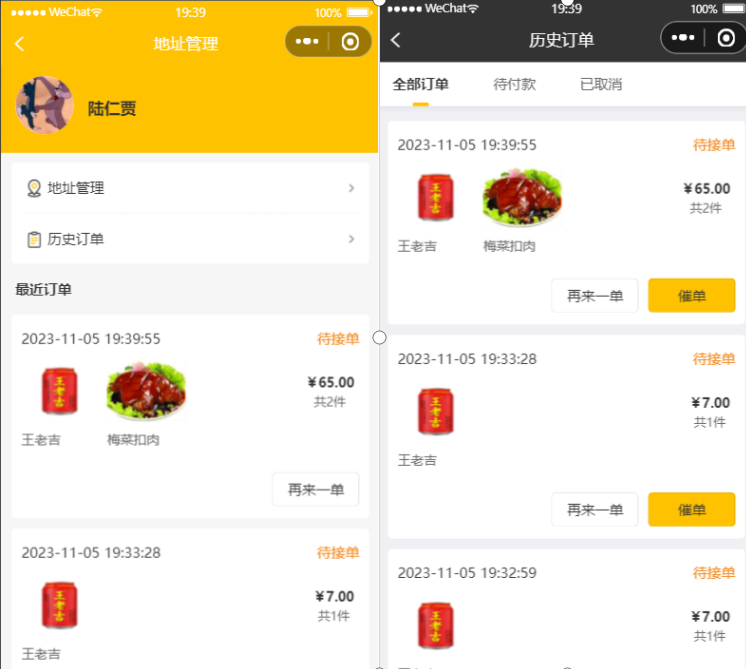Screen dimensions: 746x669
Task: Reorder the 19:33:28 order in 历史订单
Action: click(594, 510)
